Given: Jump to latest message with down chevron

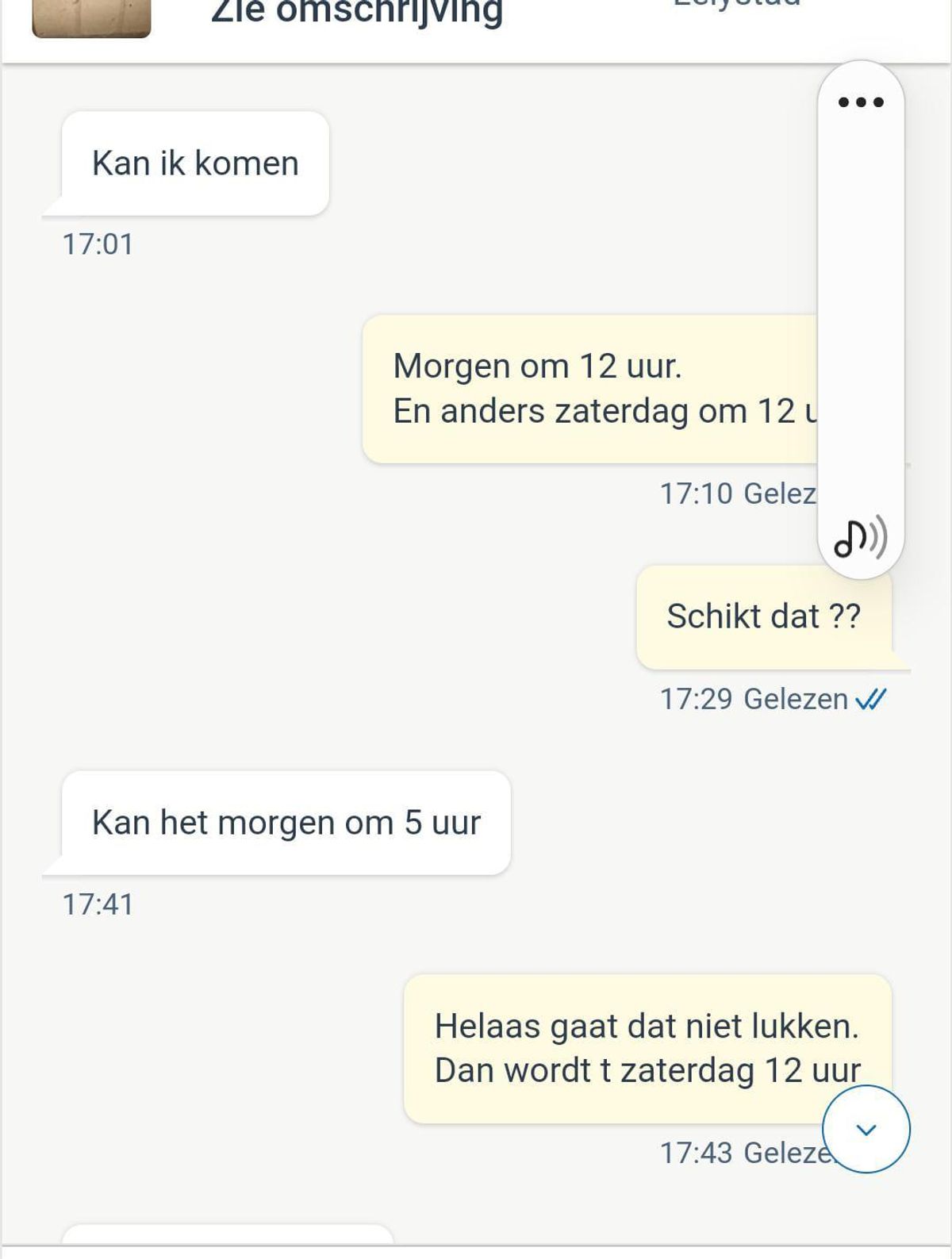Looking at the screenshot, I should pyautogui.click(x=866, y=1129).
